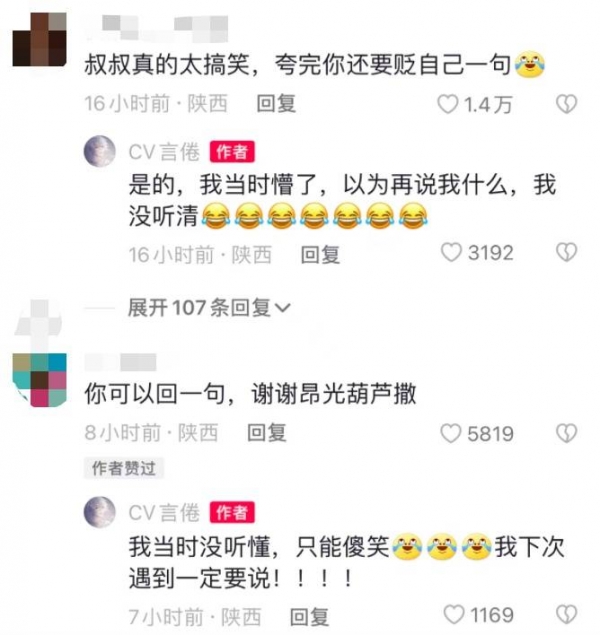Open CV言倦's profile from the 我当时懵了 reply
The width and height of the screenshot is (600, 635).
coord(164,152)
